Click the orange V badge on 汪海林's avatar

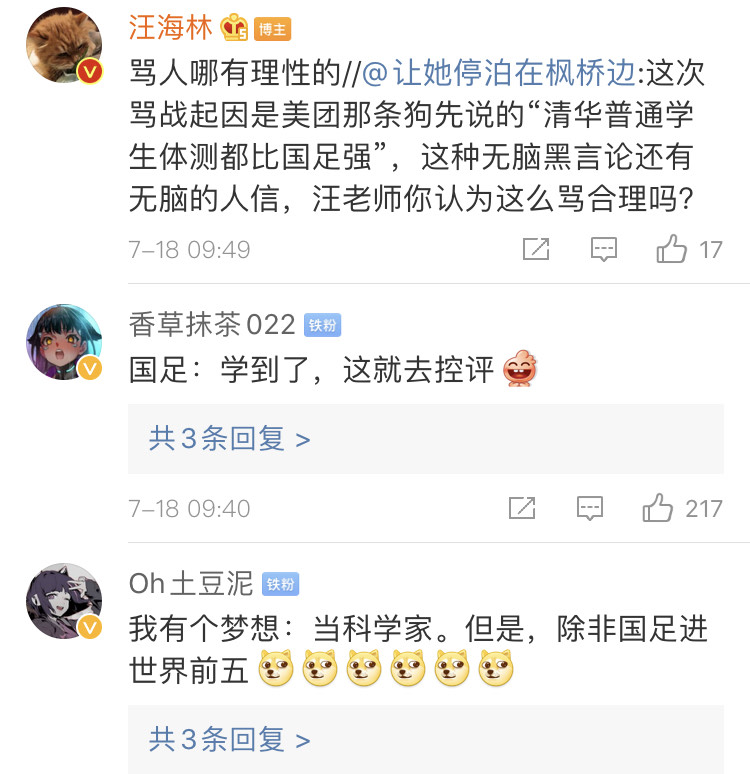(x=89, y=69)
